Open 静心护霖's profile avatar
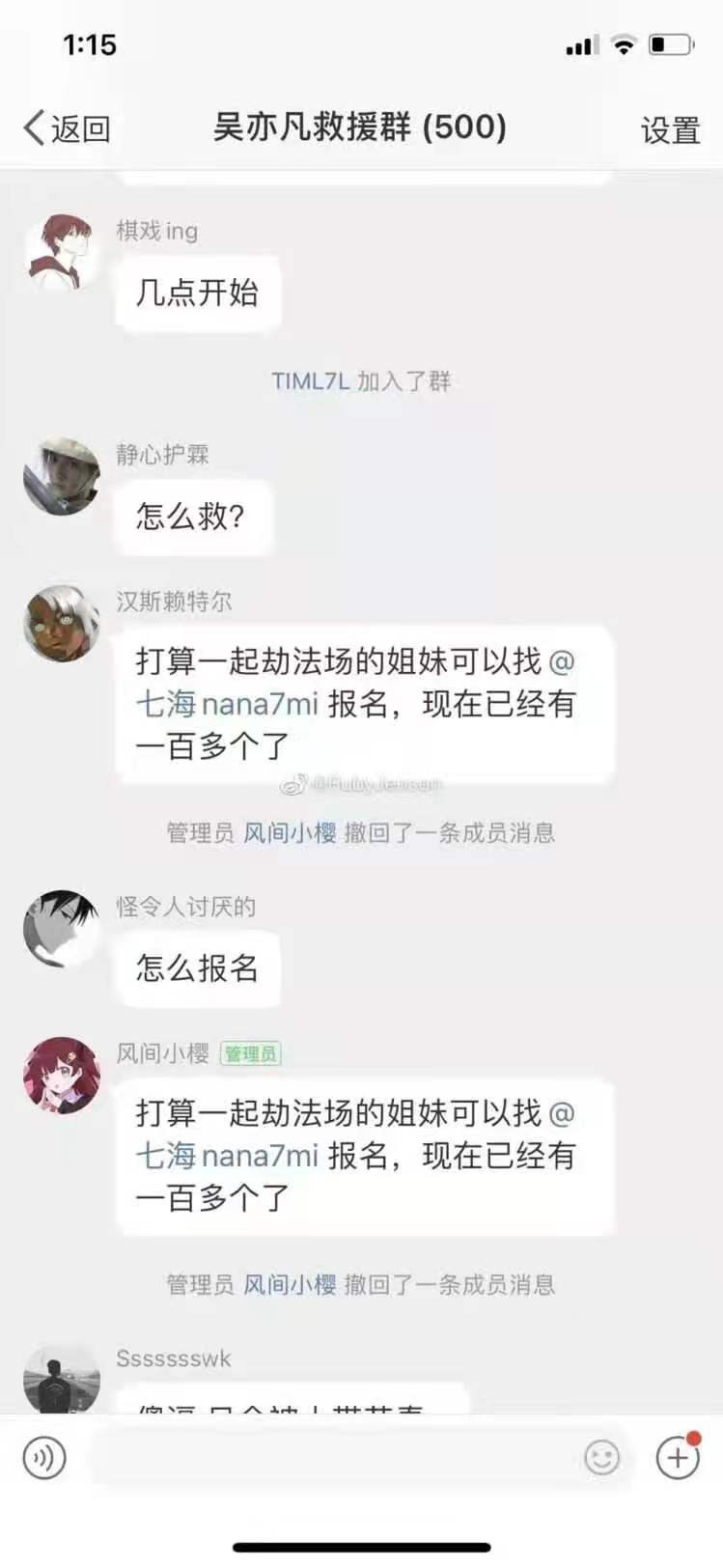This screenshot has width=723, height=1568. pos(62,476)
